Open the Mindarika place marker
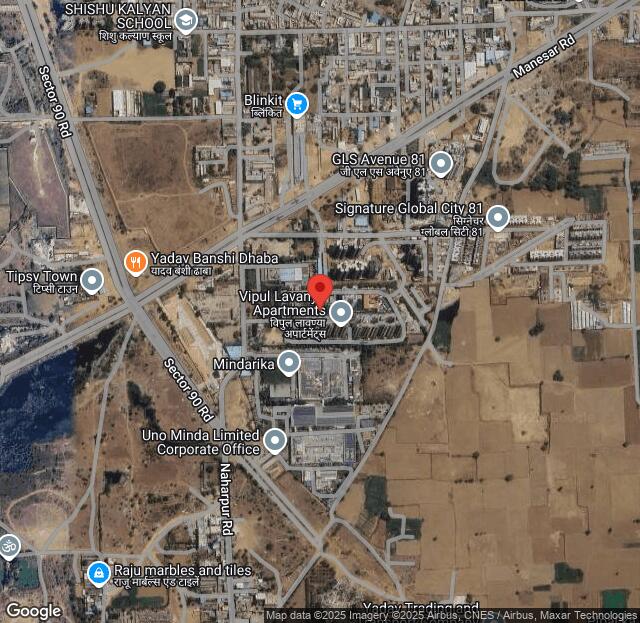640x623 pixels. point(289,362)
